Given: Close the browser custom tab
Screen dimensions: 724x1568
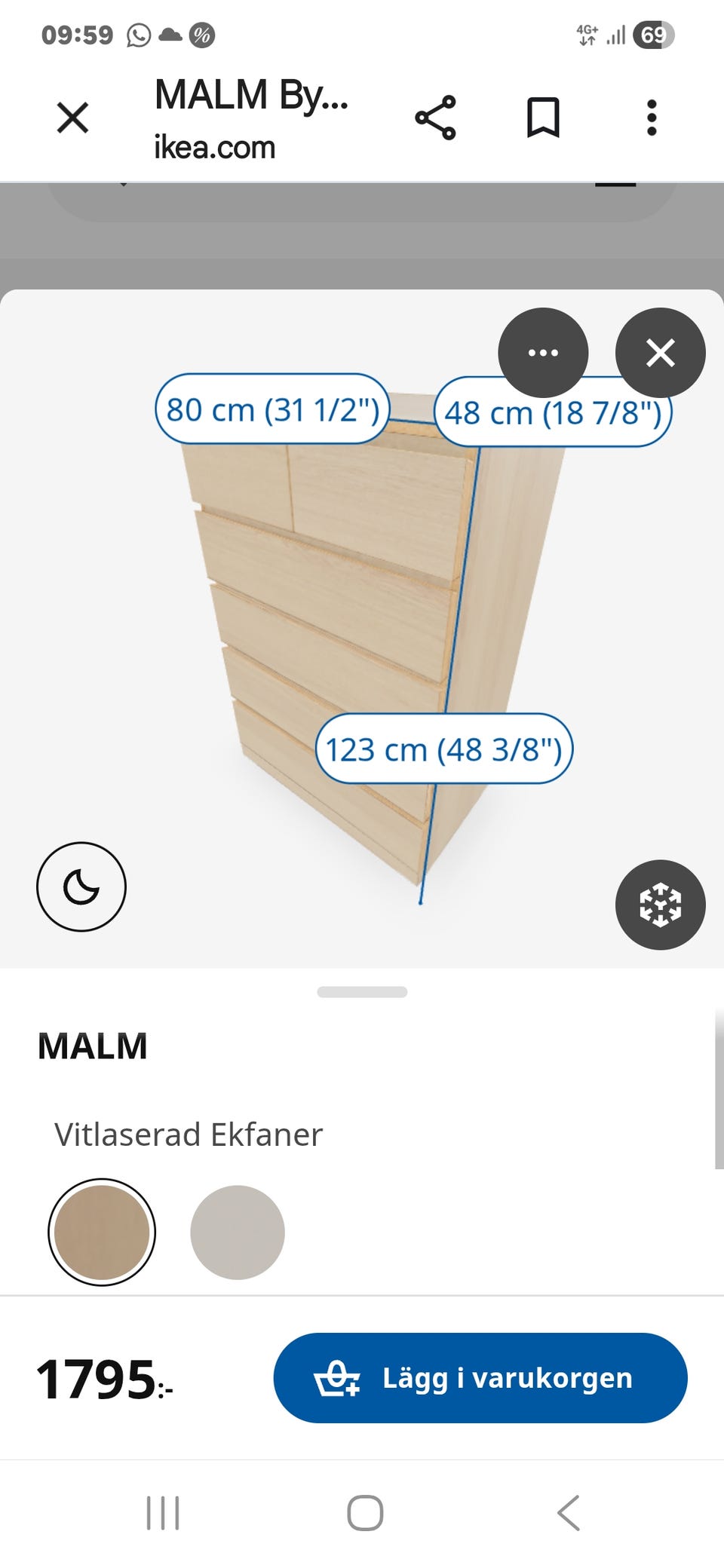Looking at the screenshot, I should click(x=72, y=118).
